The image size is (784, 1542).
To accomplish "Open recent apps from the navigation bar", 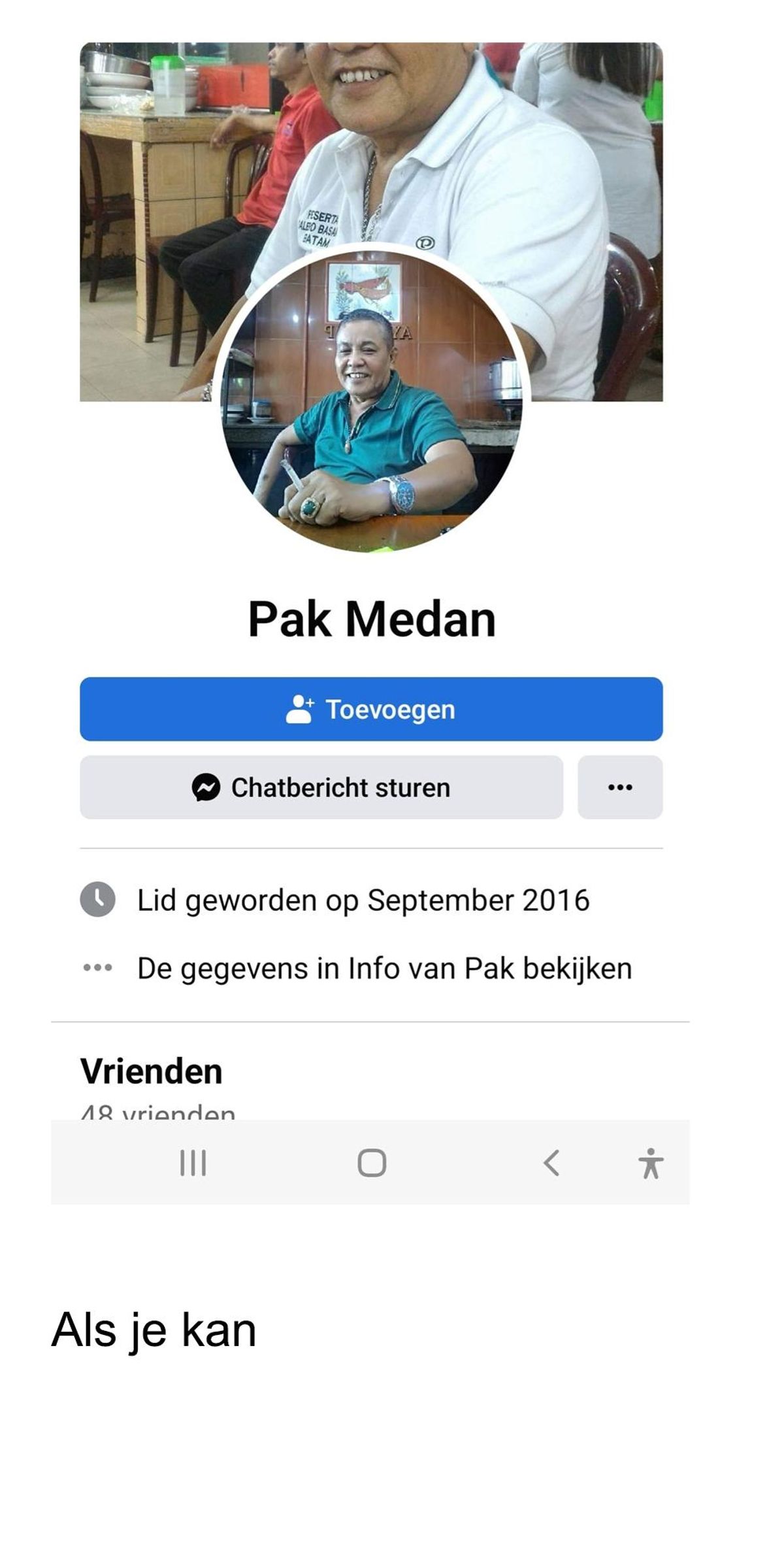I will point(193,1162).
